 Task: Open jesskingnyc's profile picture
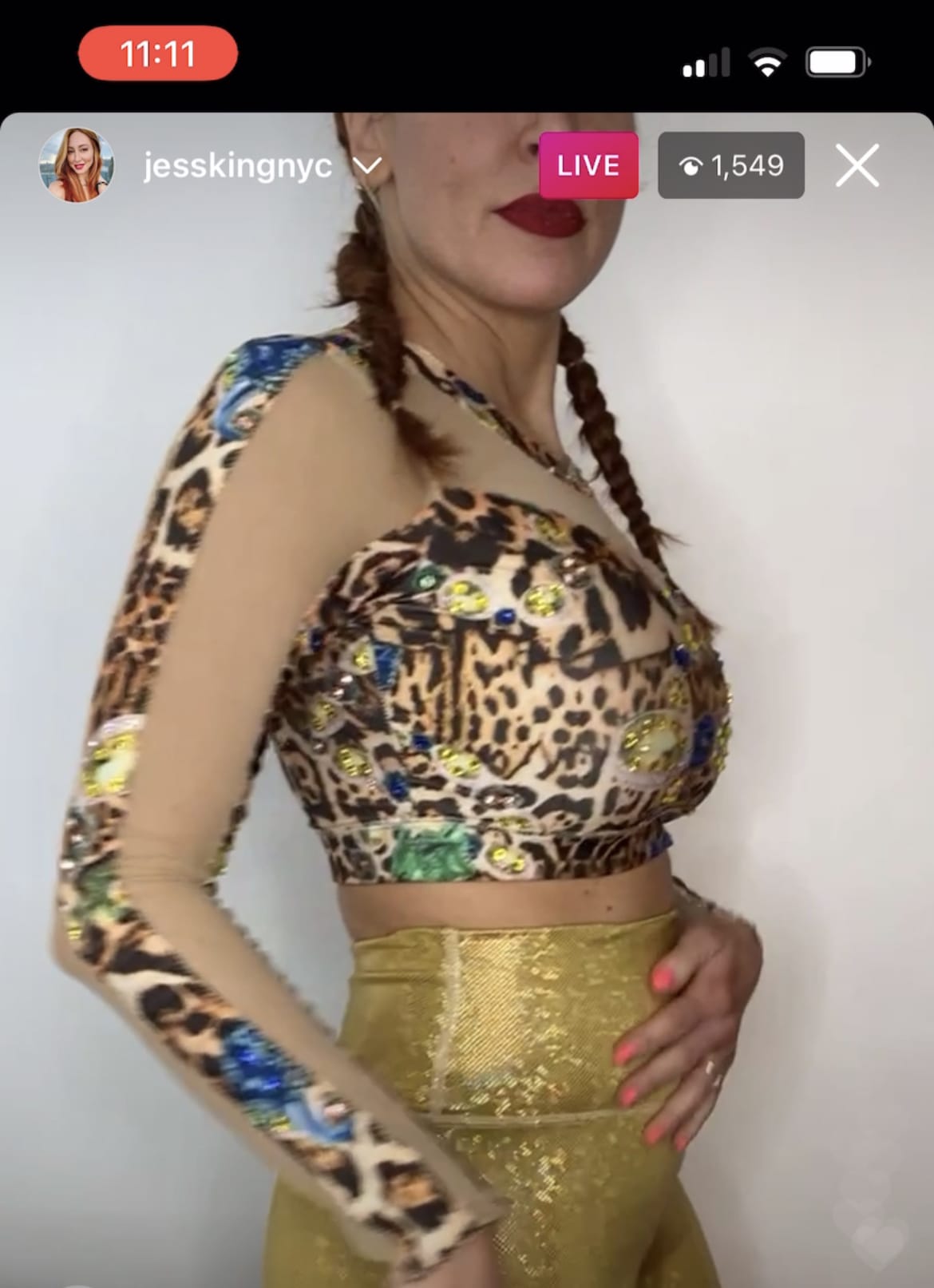[76, 165]
